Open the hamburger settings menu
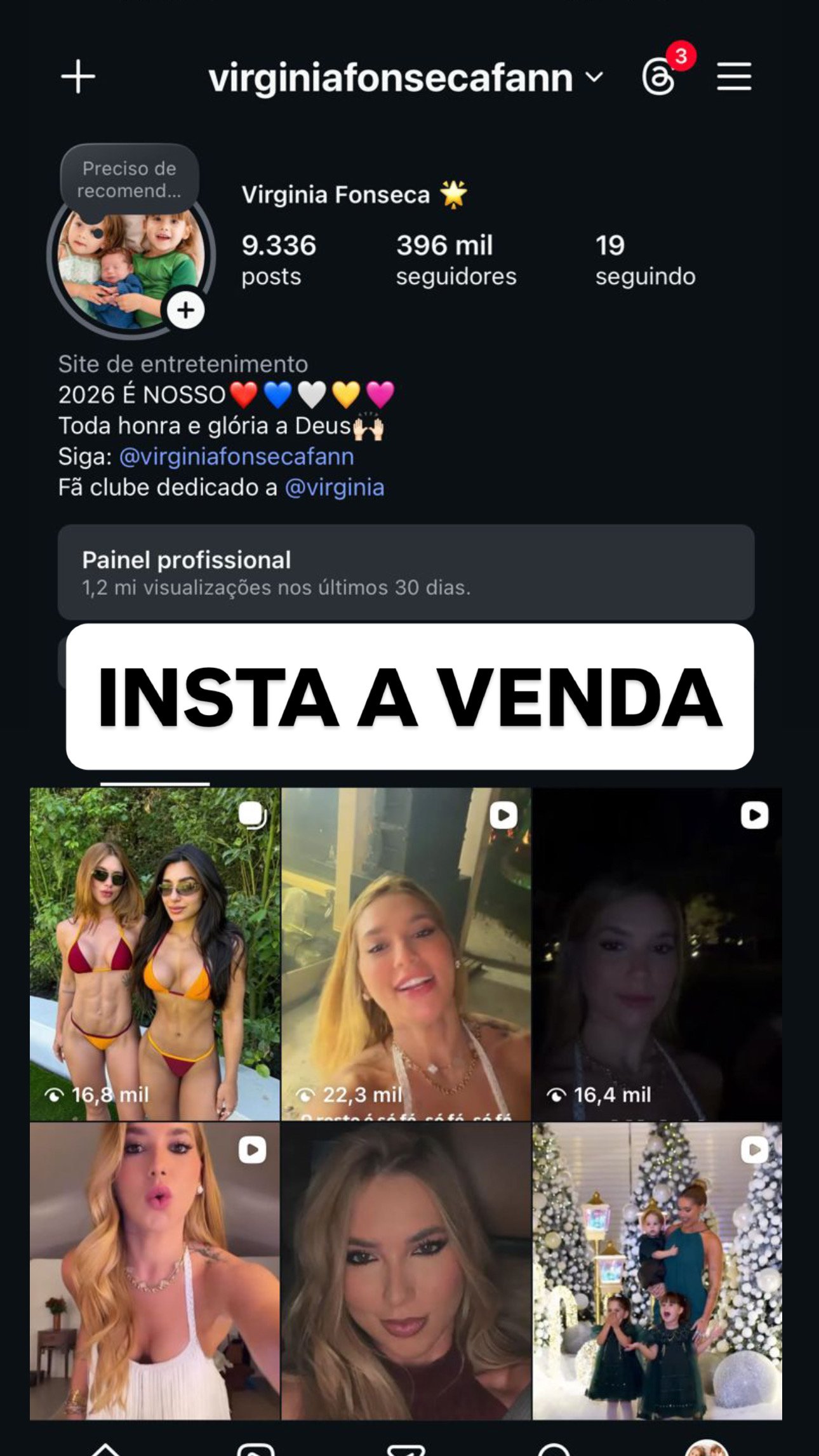 tap(734, 77)
